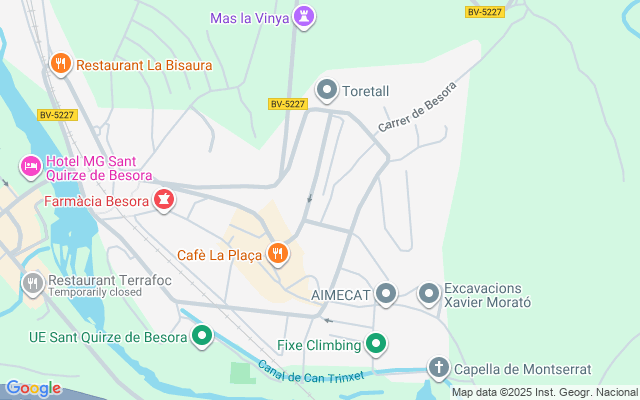640x400 pixels.
Task: Open the Capella de Montserrat pin
Action: point(439,368)
